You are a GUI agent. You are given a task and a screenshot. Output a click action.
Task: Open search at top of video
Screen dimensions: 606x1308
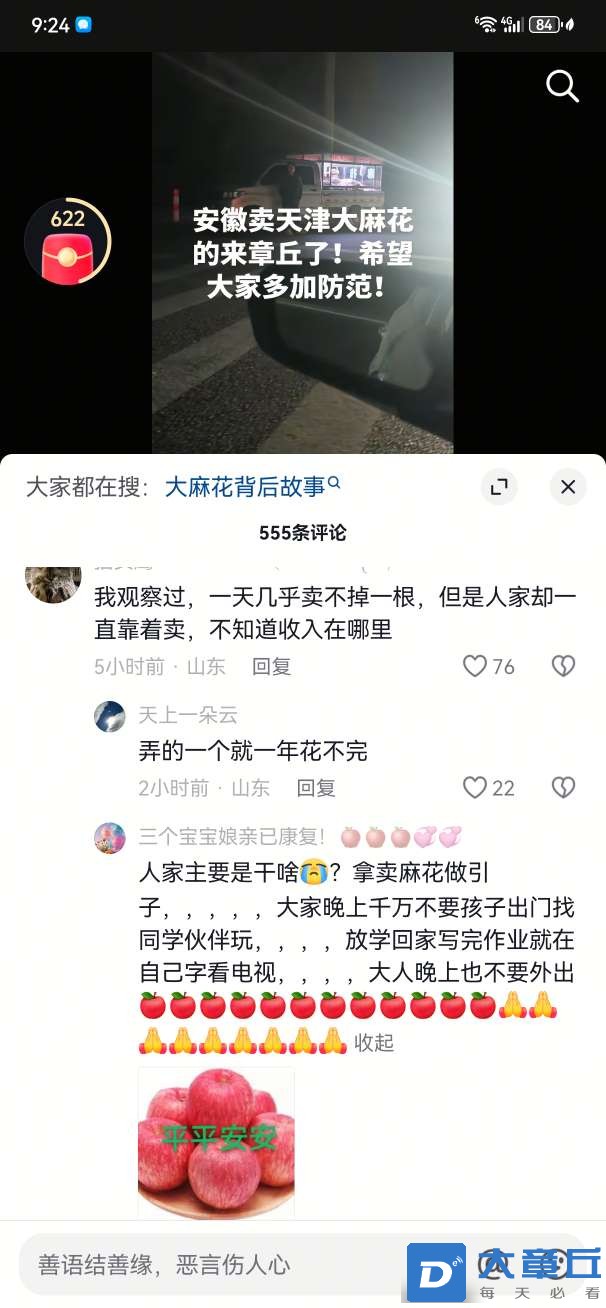(562, 87)
